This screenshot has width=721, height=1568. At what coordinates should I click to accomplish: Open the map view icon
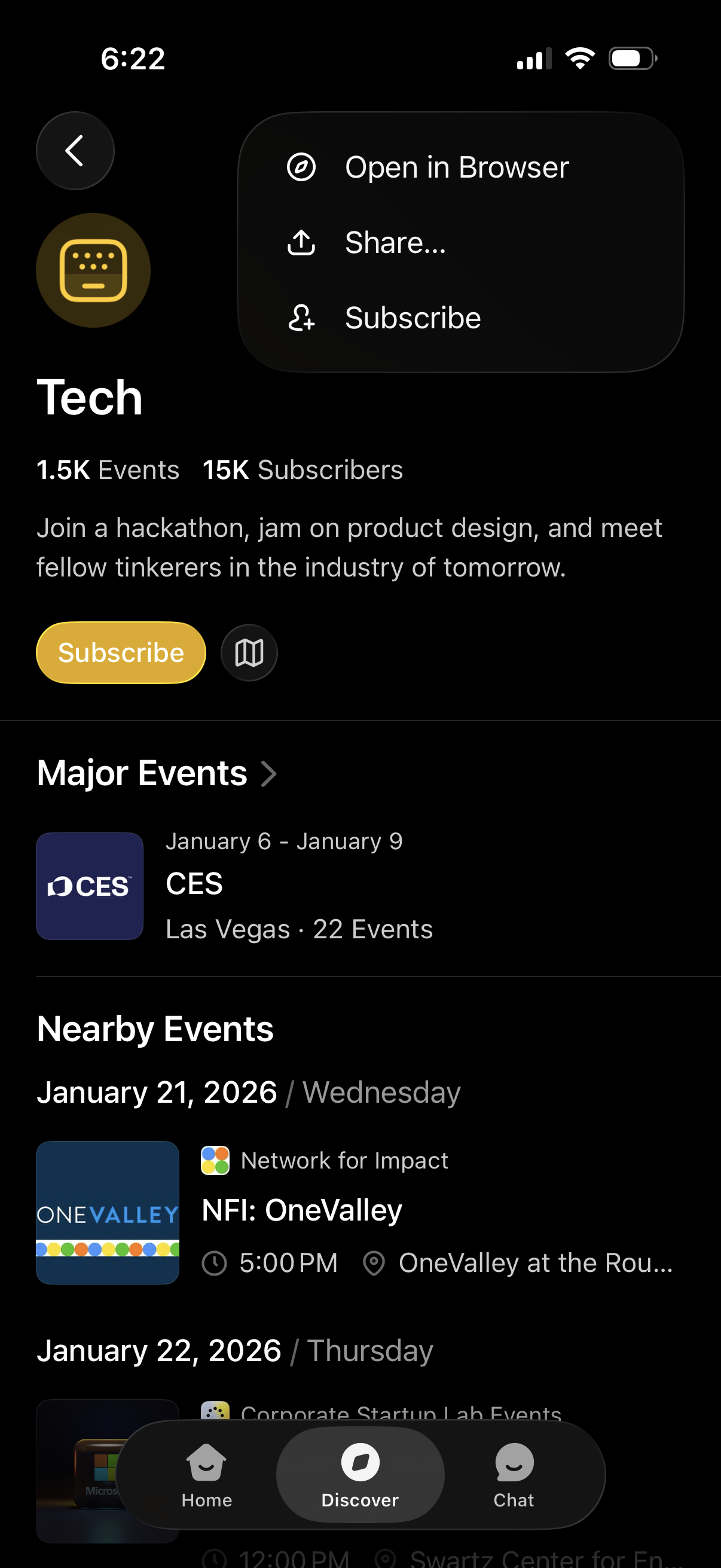point(249,652)
